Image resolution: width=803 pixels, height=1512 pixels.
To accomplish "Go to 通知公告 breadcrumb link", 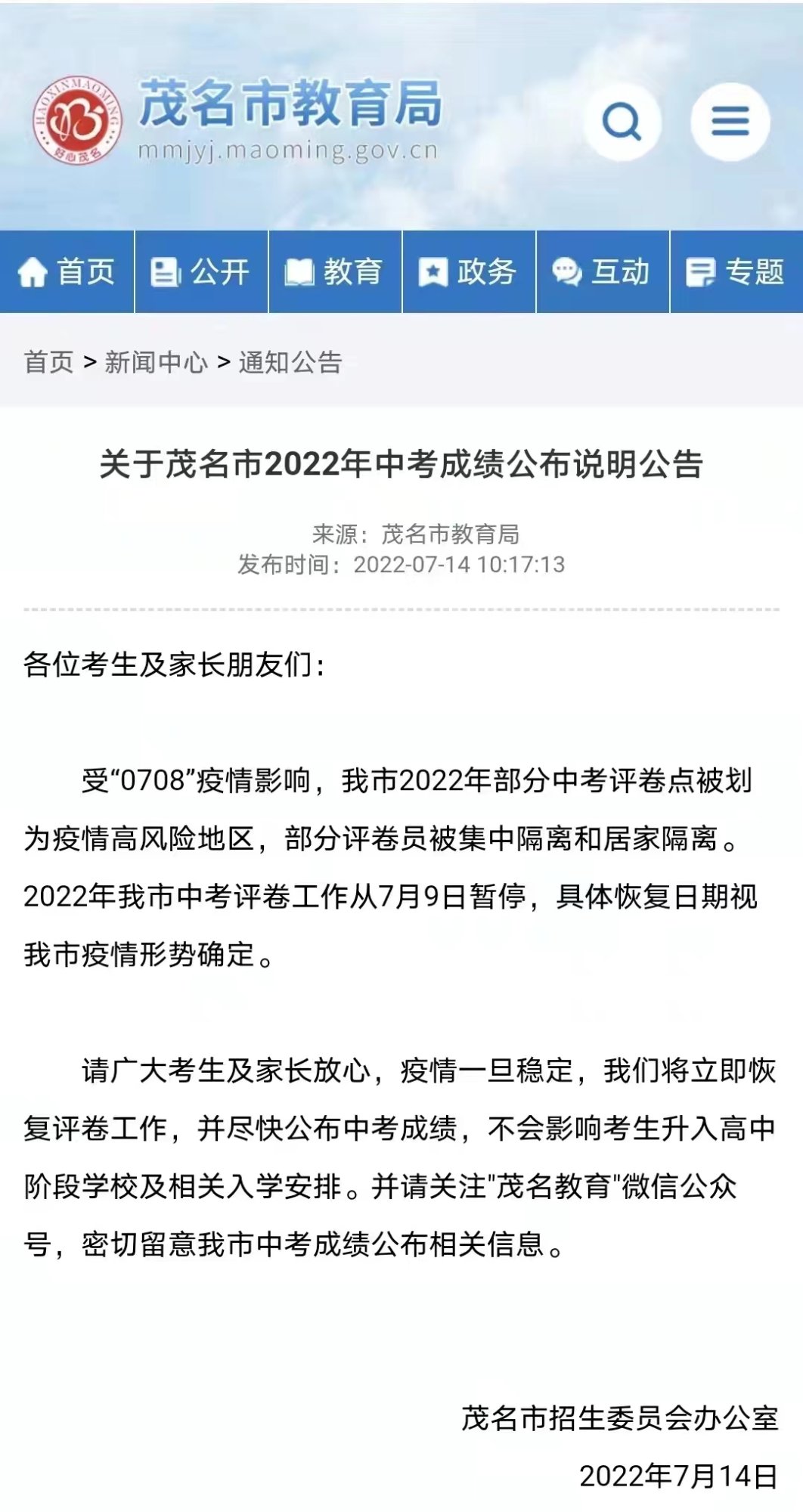I will pyautogui.click(x=290, y=362).
